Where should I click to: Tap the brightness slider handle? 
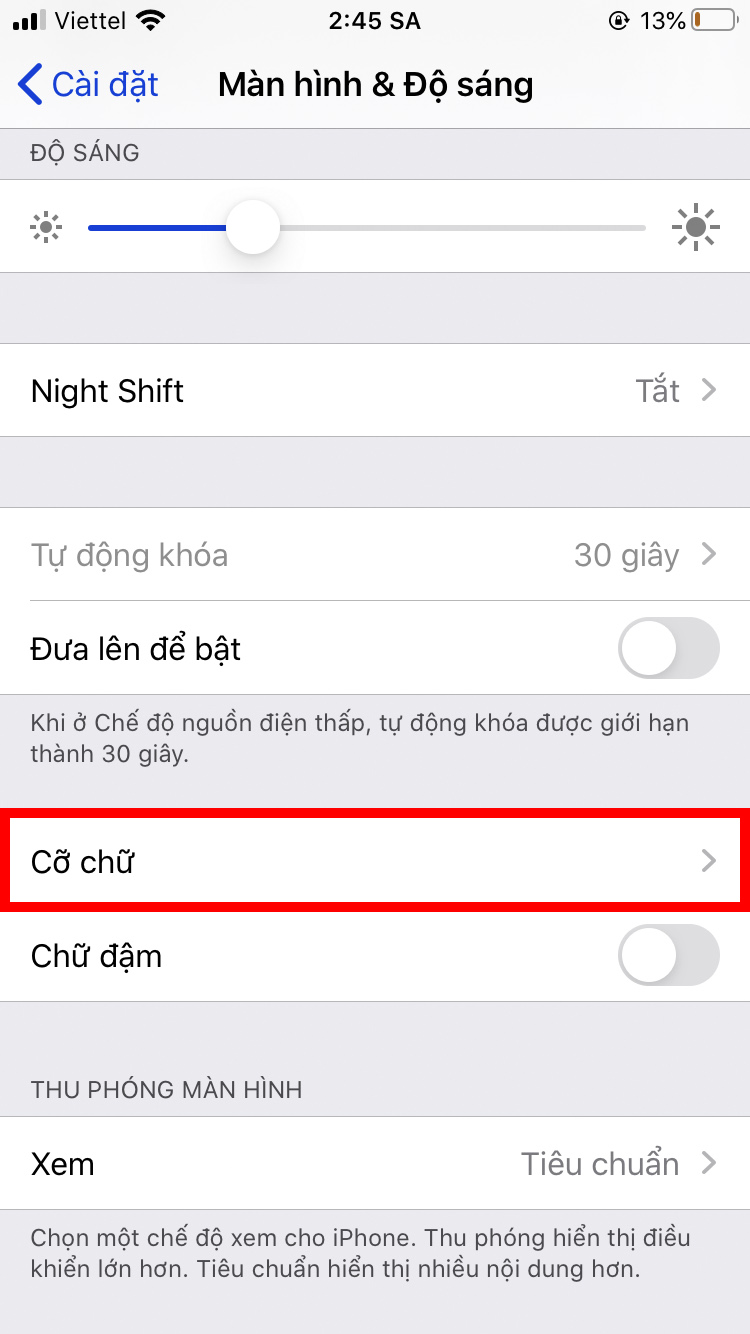(x=253, y=227)
